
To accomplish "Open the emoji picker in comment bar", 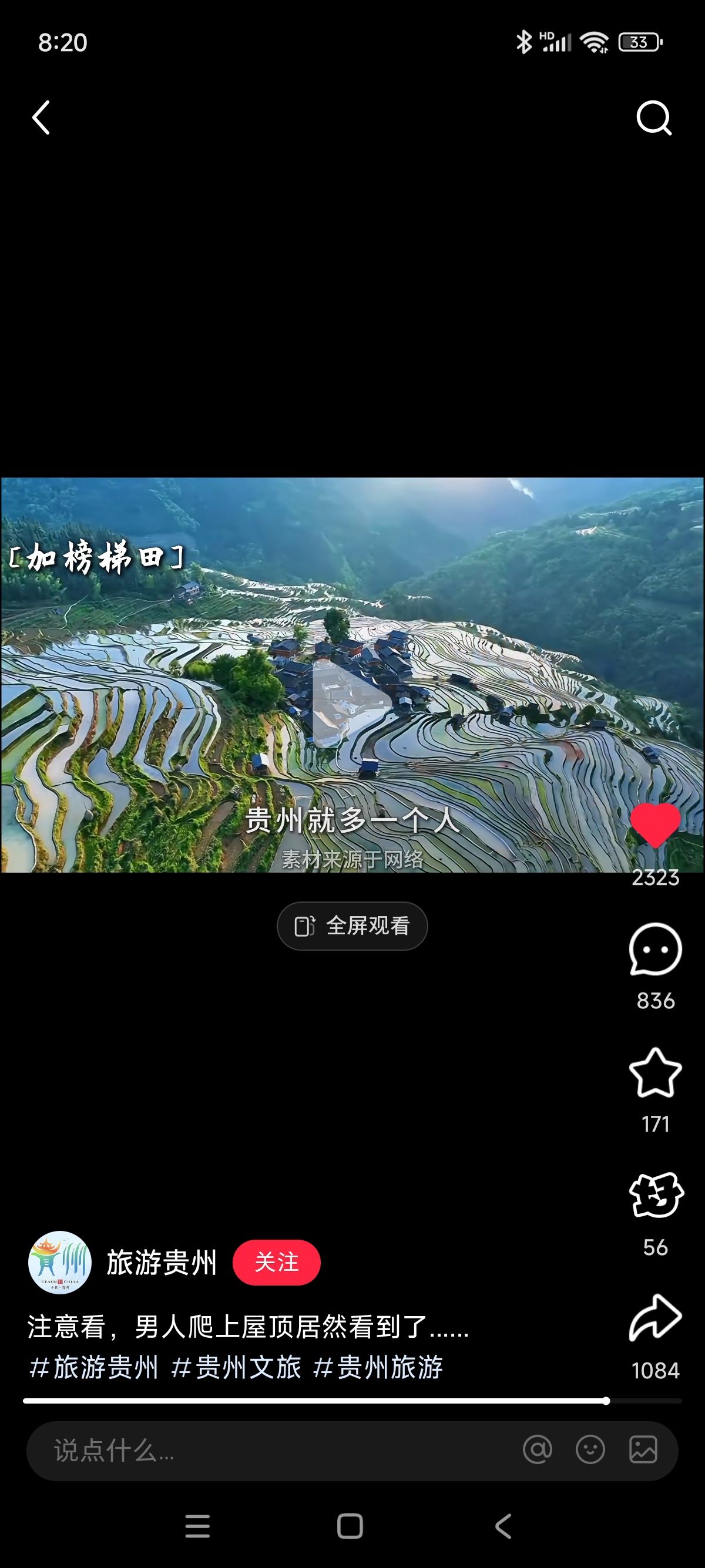I will coord(590,1450).
